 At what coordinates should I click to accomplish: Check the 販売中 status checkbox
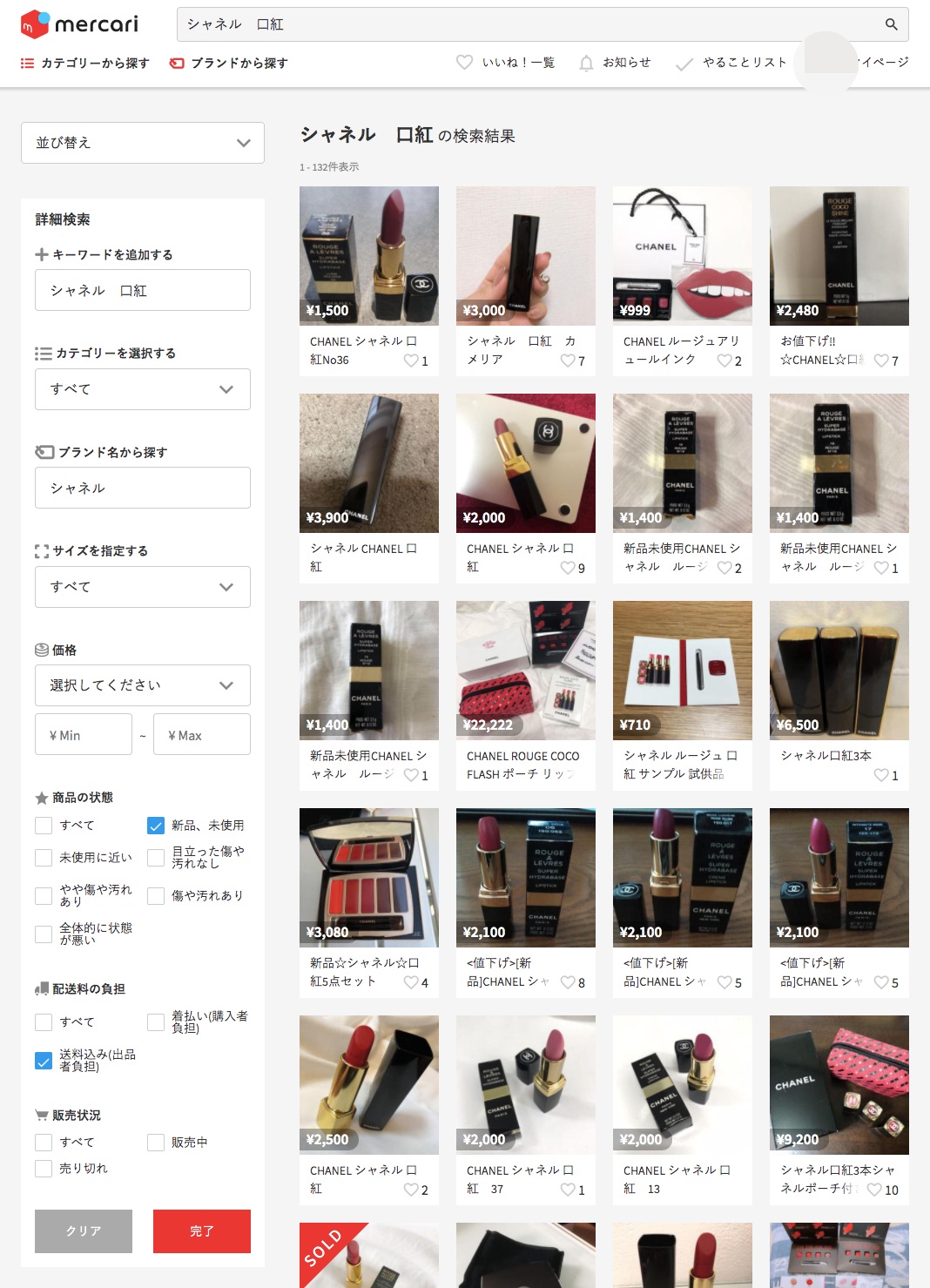pos(156,1143)
